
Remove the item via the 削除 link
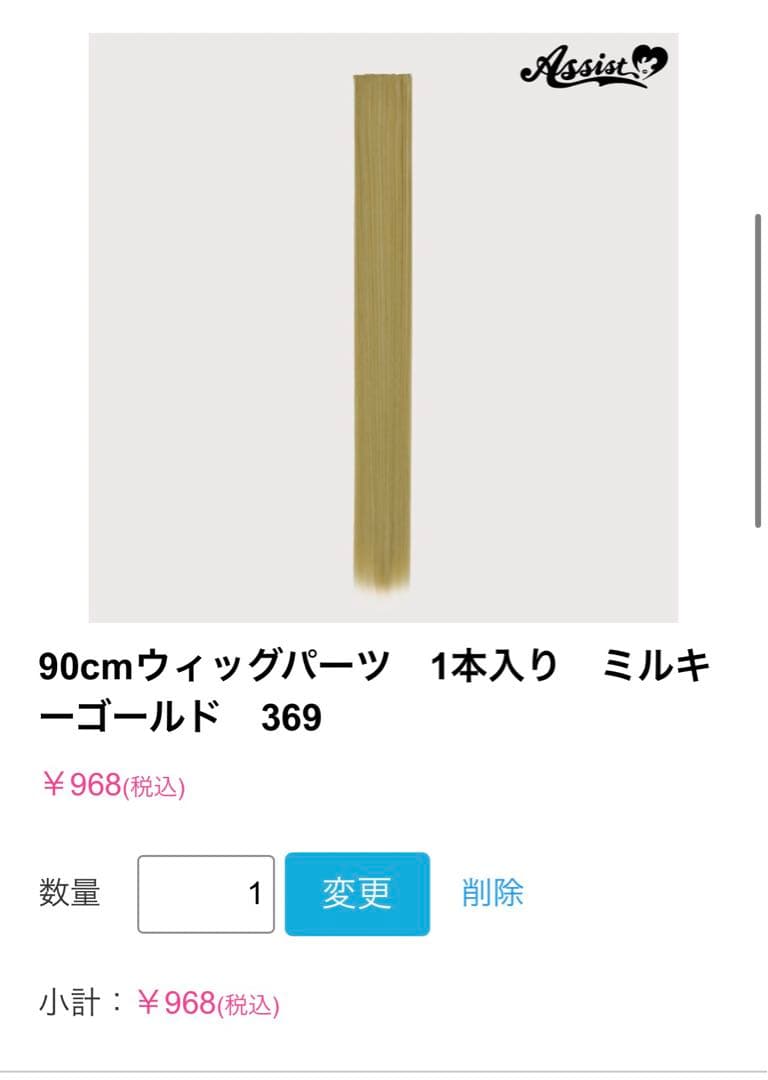491,893
